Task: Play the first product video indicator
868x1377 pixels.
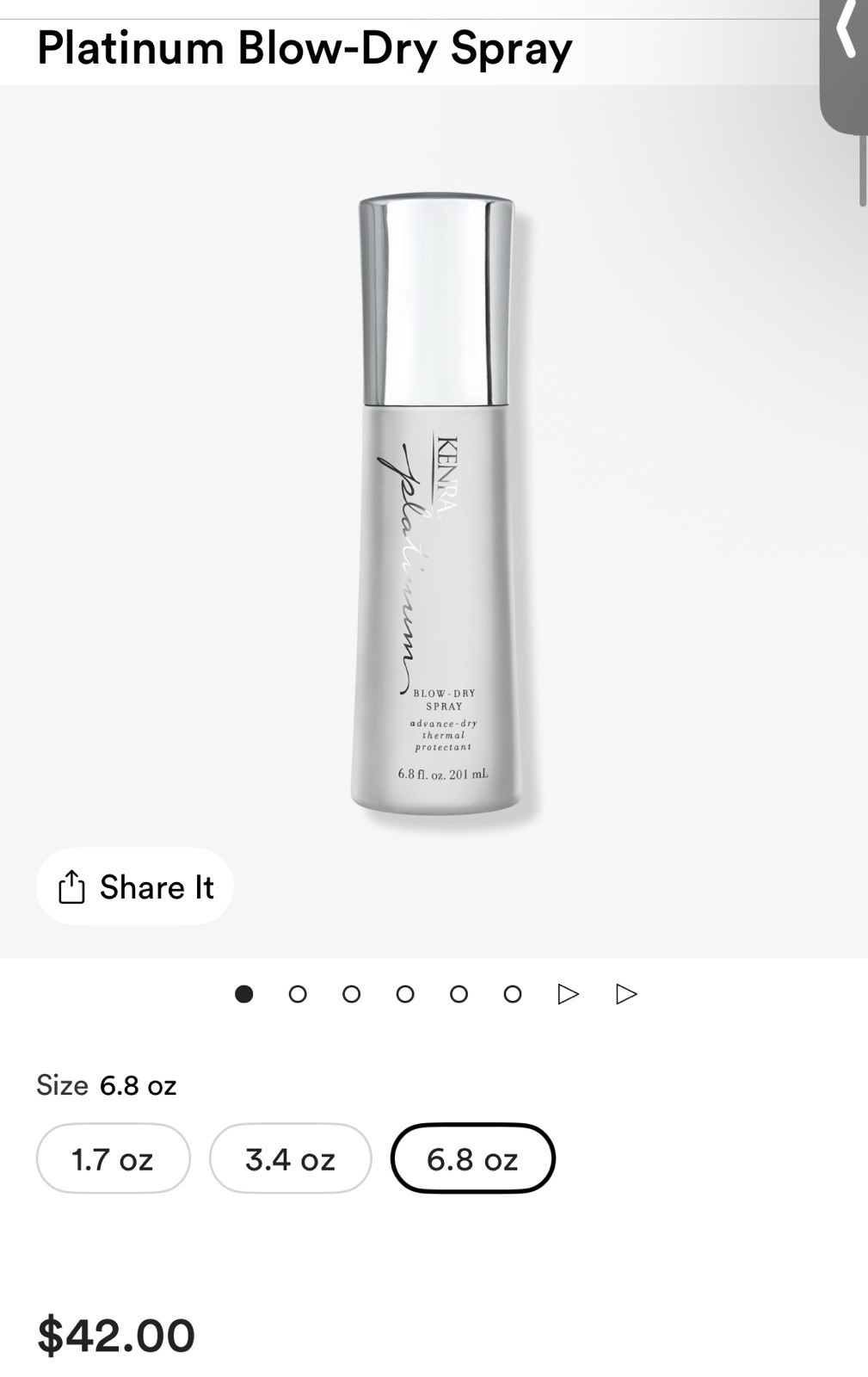Action: coord(568,994)
